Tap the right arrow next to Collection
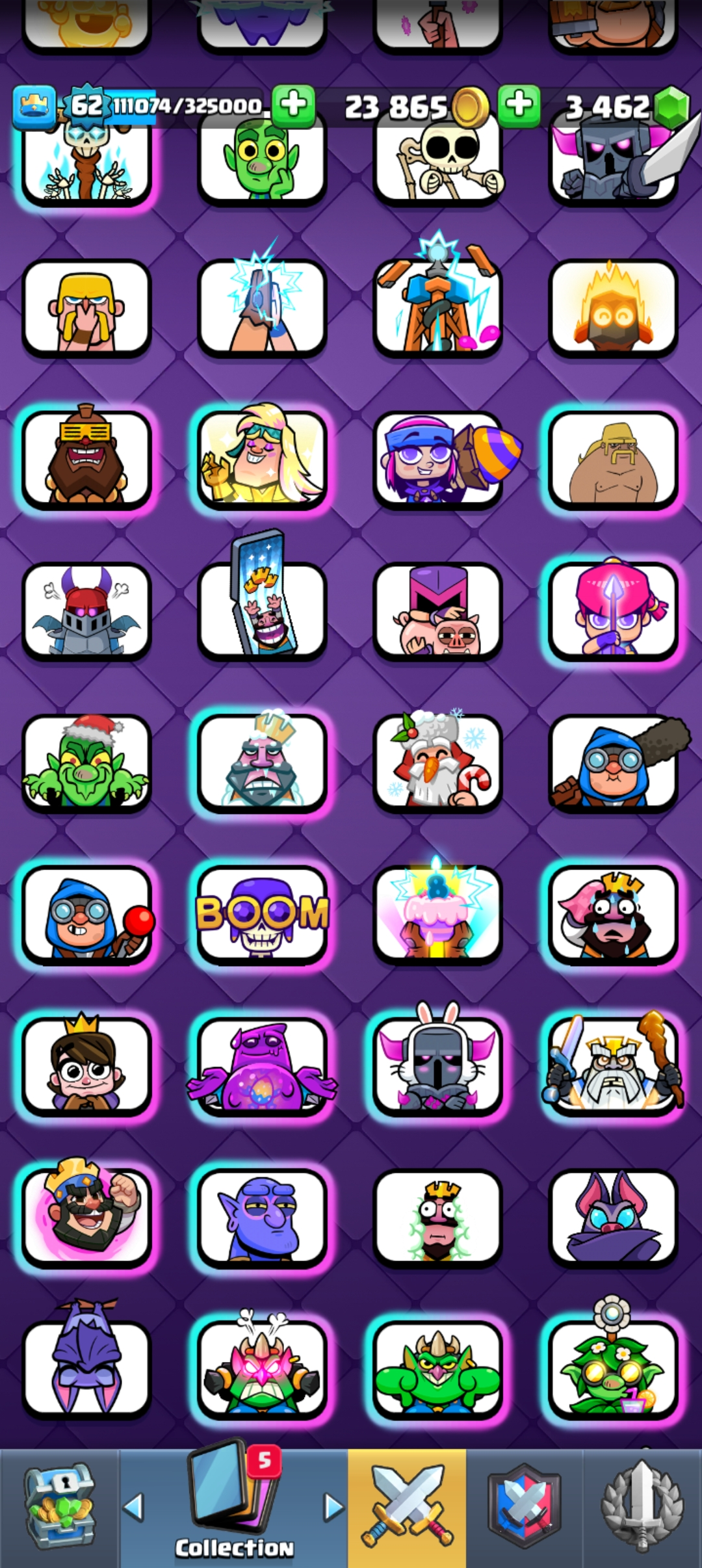 (x=333, y=1508)
